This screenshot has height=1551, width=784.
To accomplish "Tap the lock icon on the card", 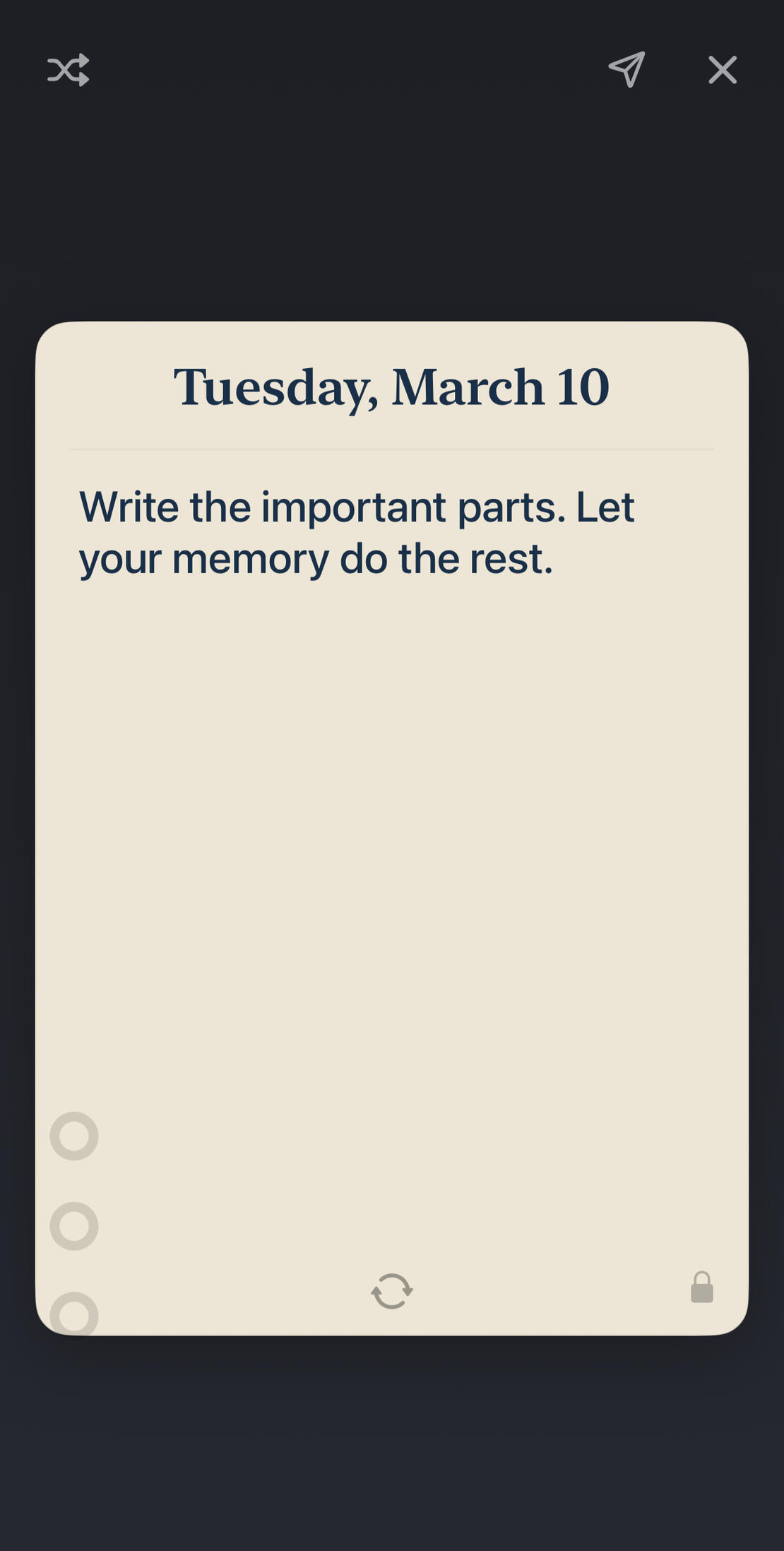I will pyautogui.click(x=701, y=1287).
